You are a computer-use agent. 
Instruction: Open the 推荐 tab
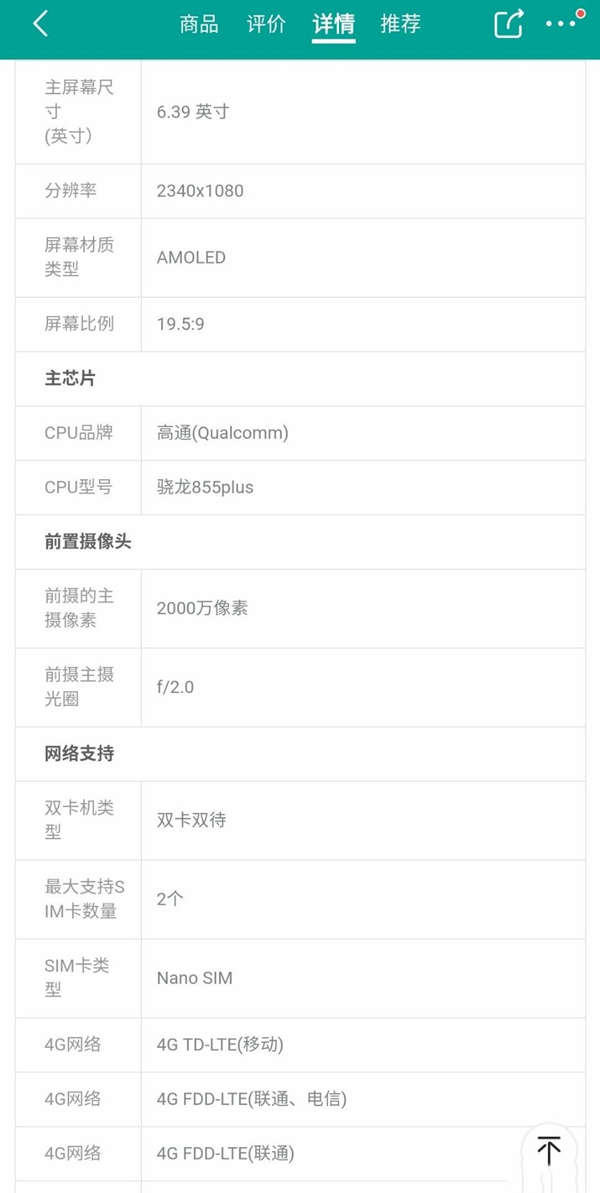click(x=401, y=24)
